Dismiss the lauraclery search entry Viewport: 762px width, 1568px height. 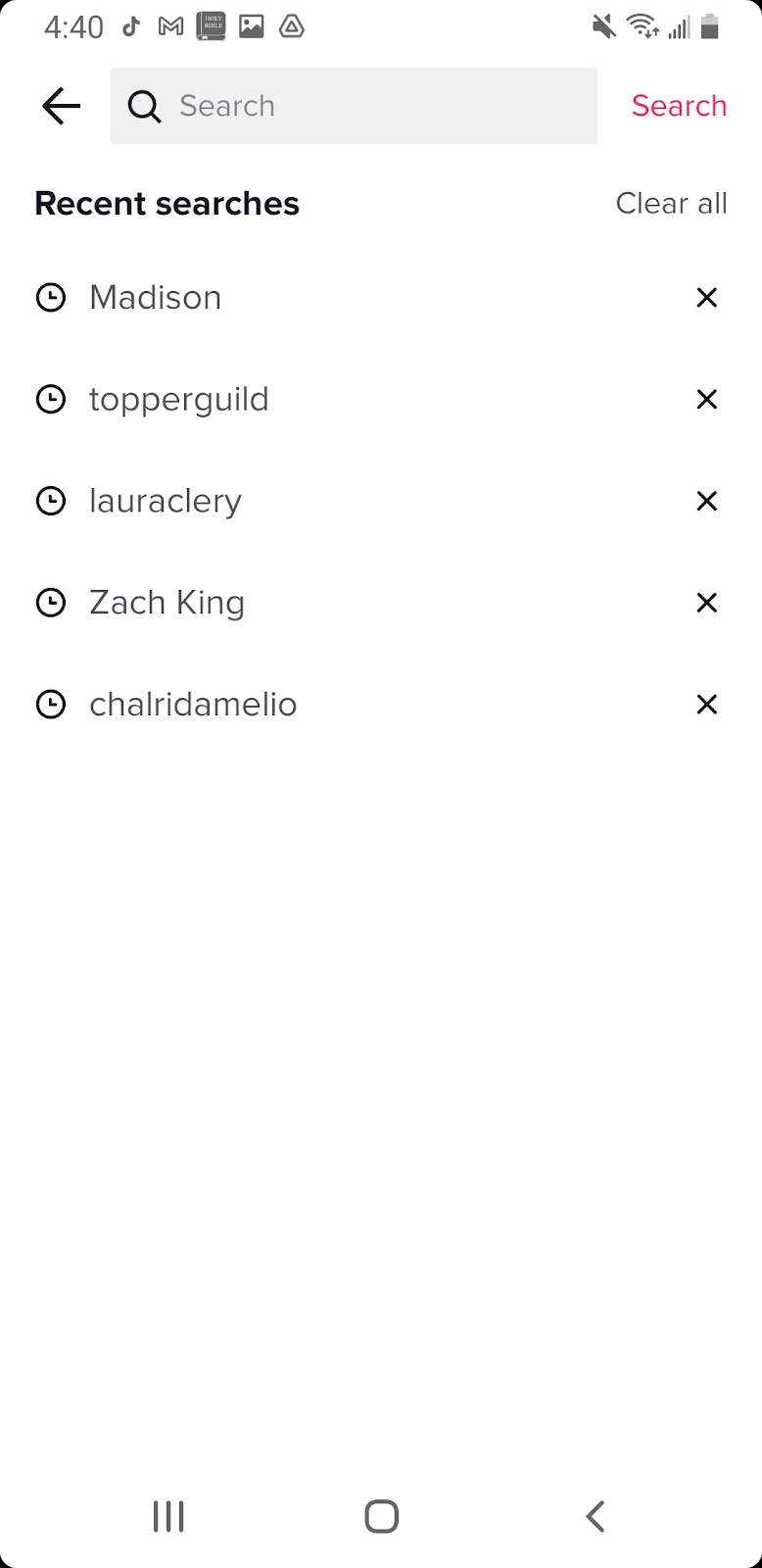coord(706,502)
